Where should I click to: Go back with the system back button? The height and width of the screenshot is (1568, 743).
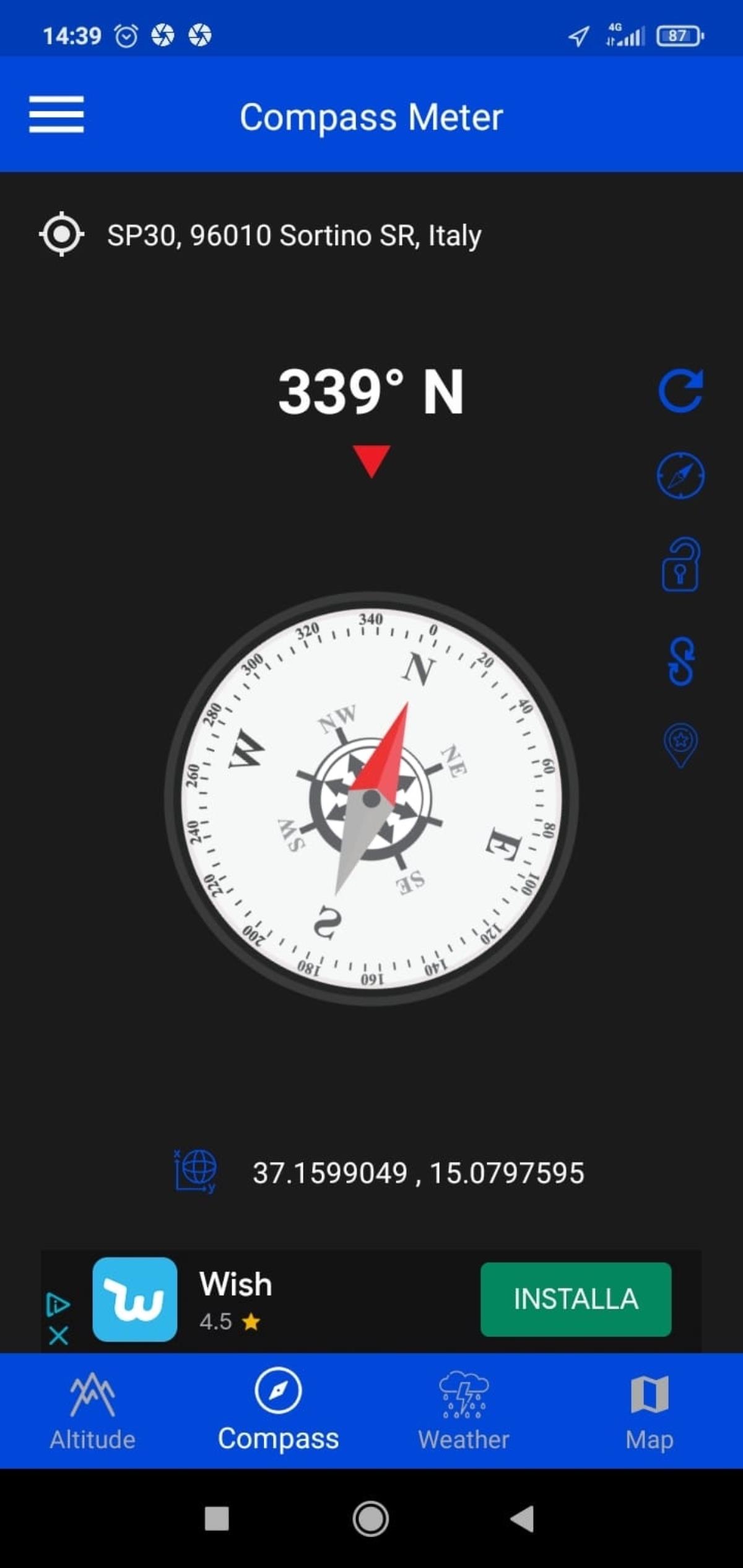pyautogui.click(x=522, y=1518)
